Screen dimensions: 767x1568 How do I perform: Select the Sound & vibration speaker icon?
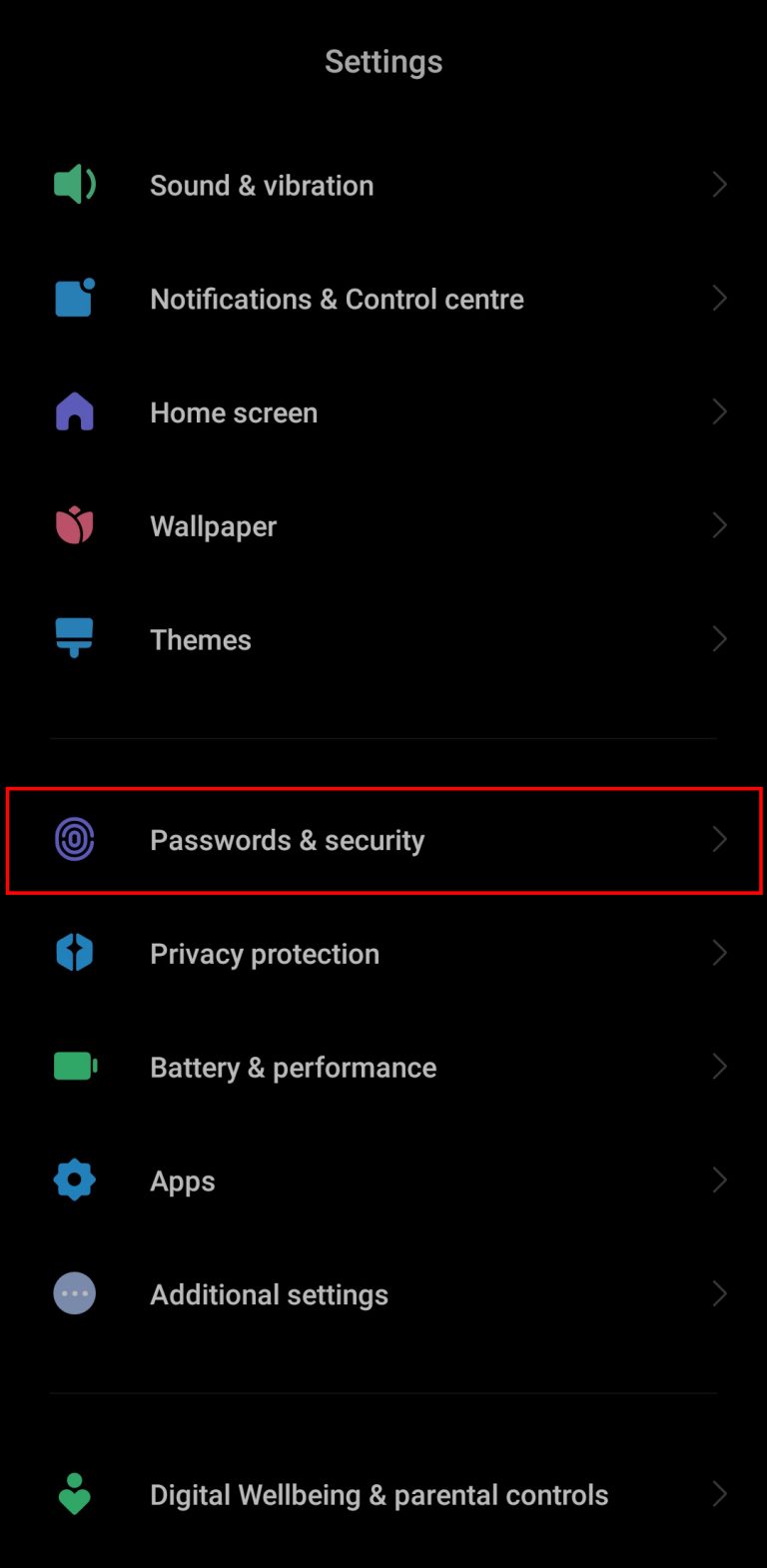[x=74, y=184]
